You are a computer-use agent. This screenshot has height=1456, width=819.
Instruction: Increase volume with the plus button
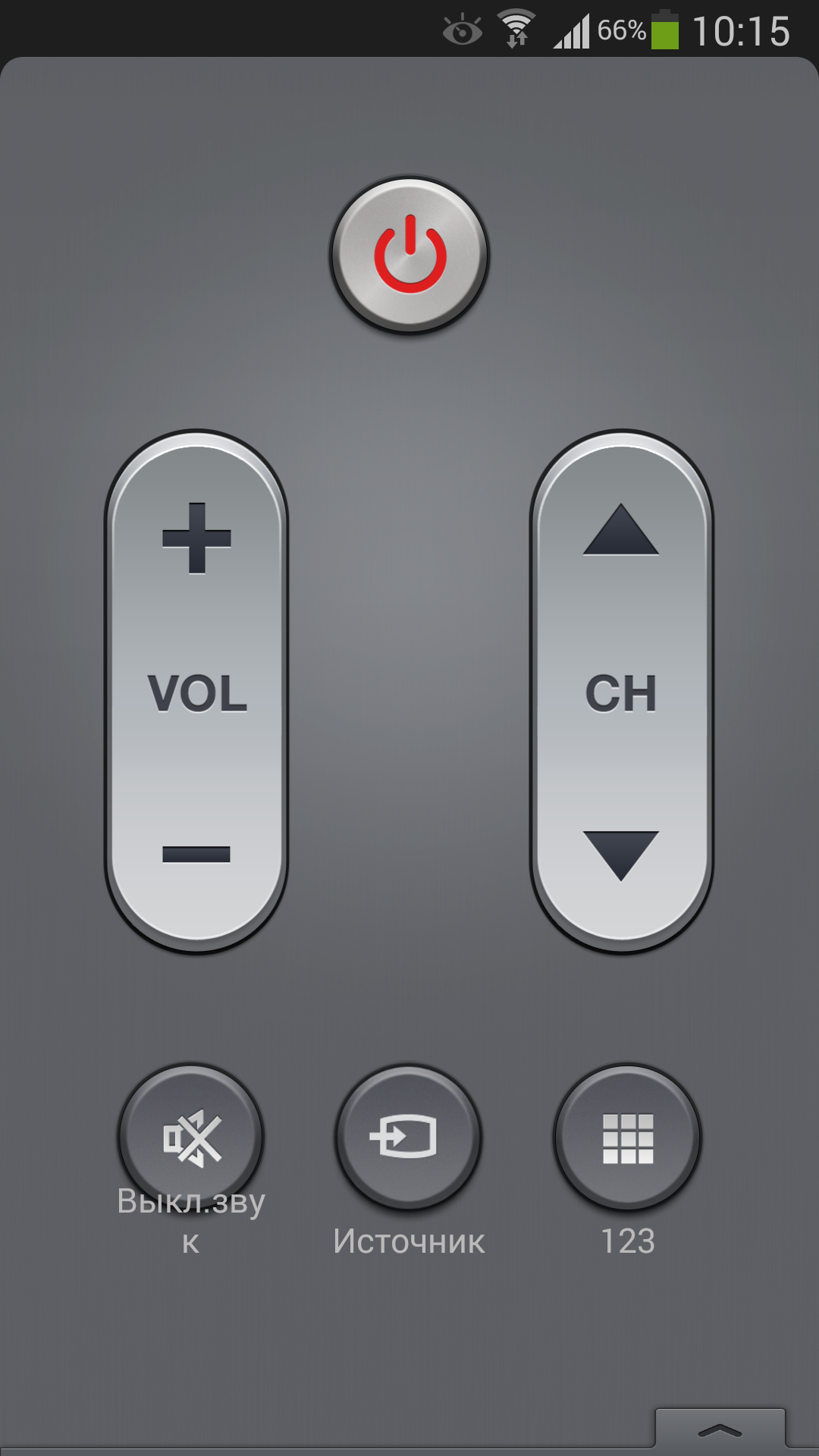[196, 538]
